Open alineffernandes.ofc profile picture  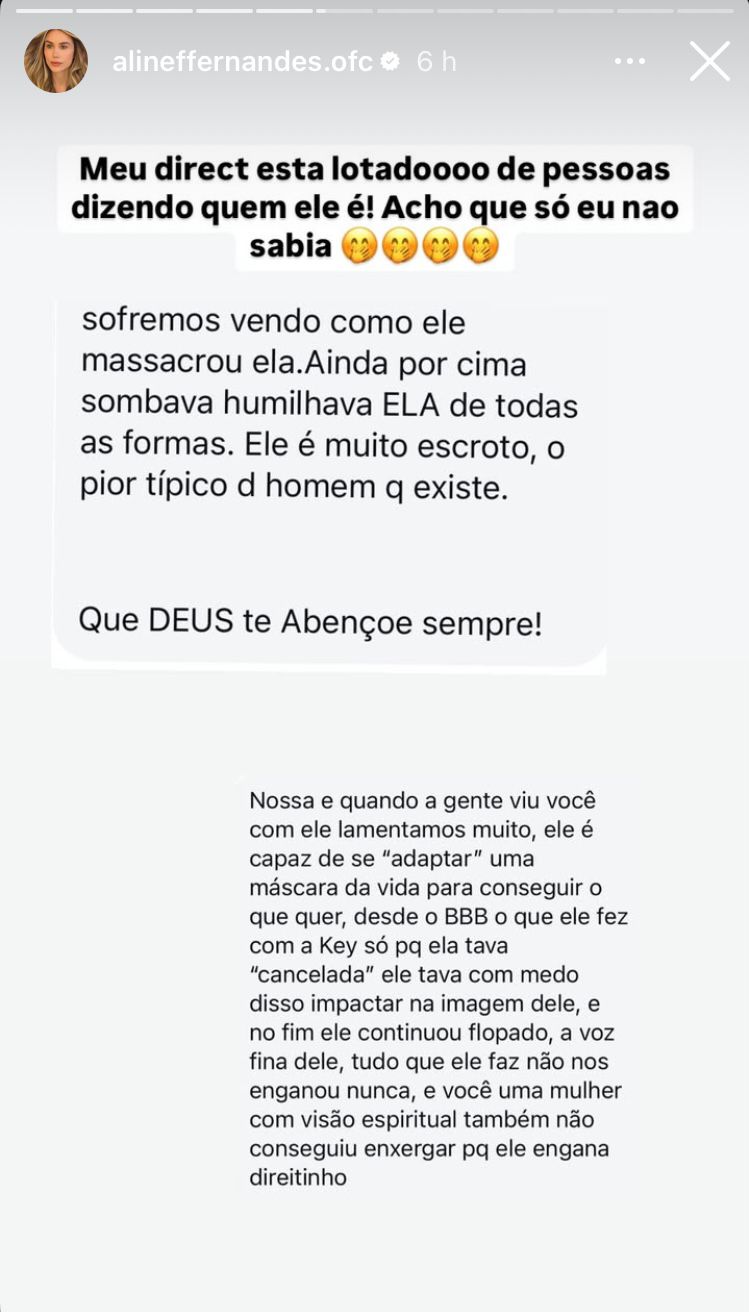pos(55,61)
